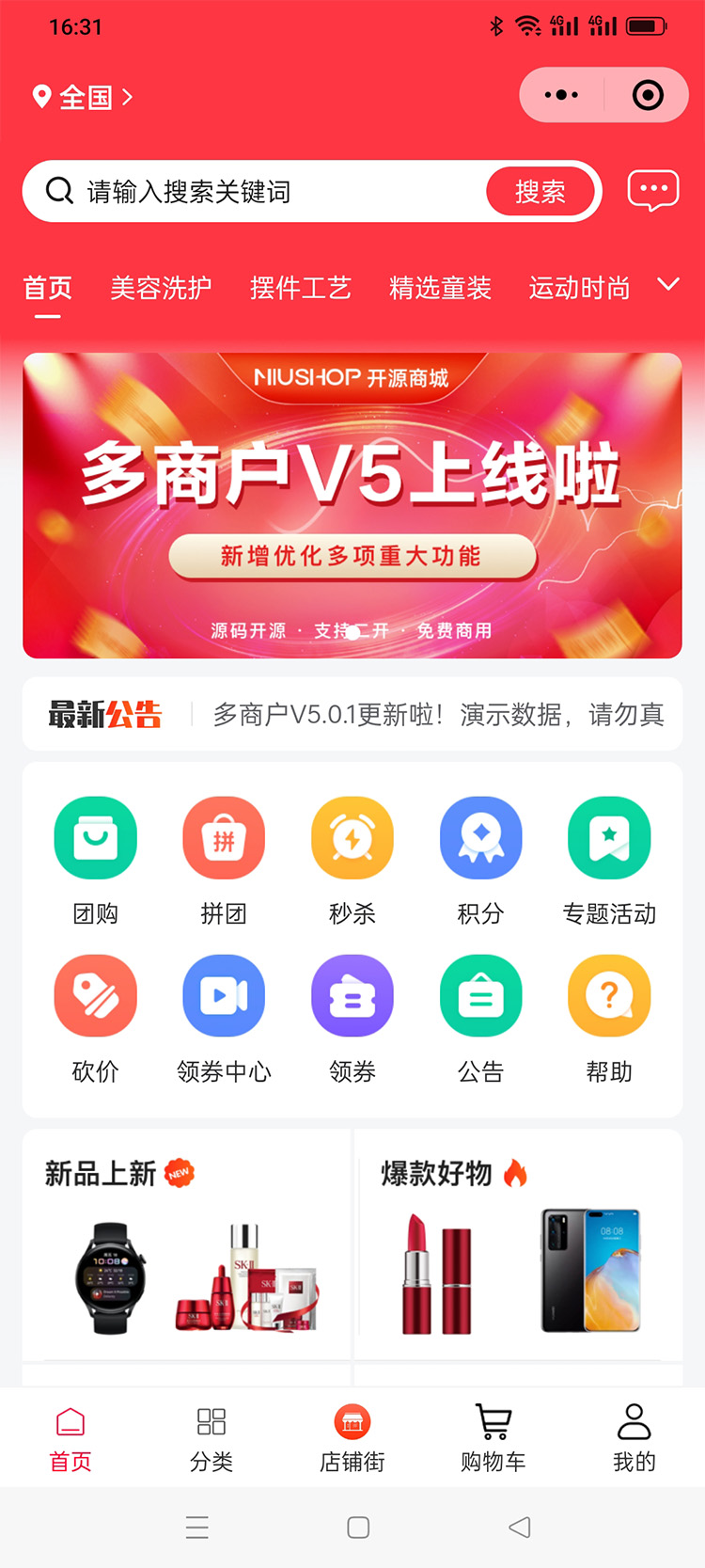This screenshot has height=1568, width=705.
Task: Tap the red 搜索 button
Action: [540, 192]
